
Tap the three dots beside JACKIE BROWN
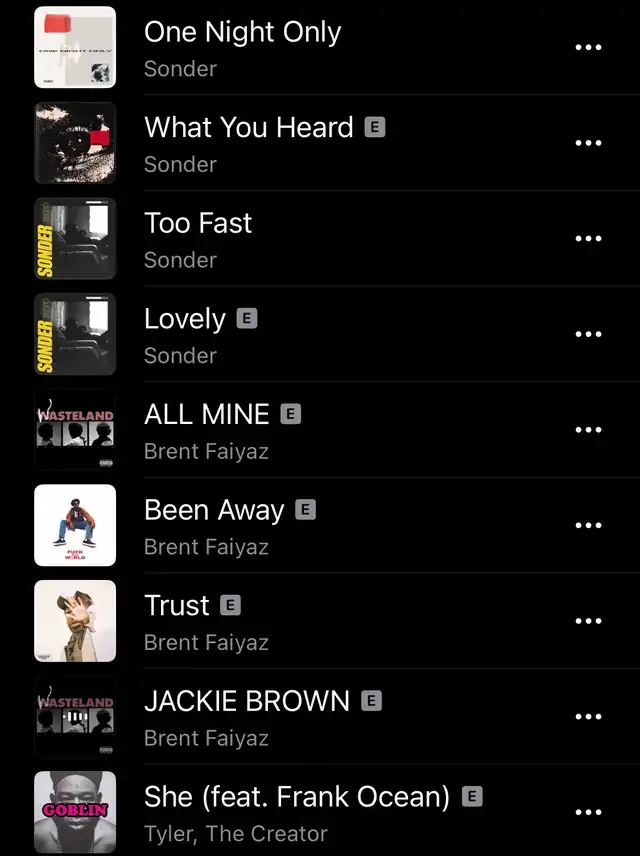pyautogui.click(x=589, y=716)
